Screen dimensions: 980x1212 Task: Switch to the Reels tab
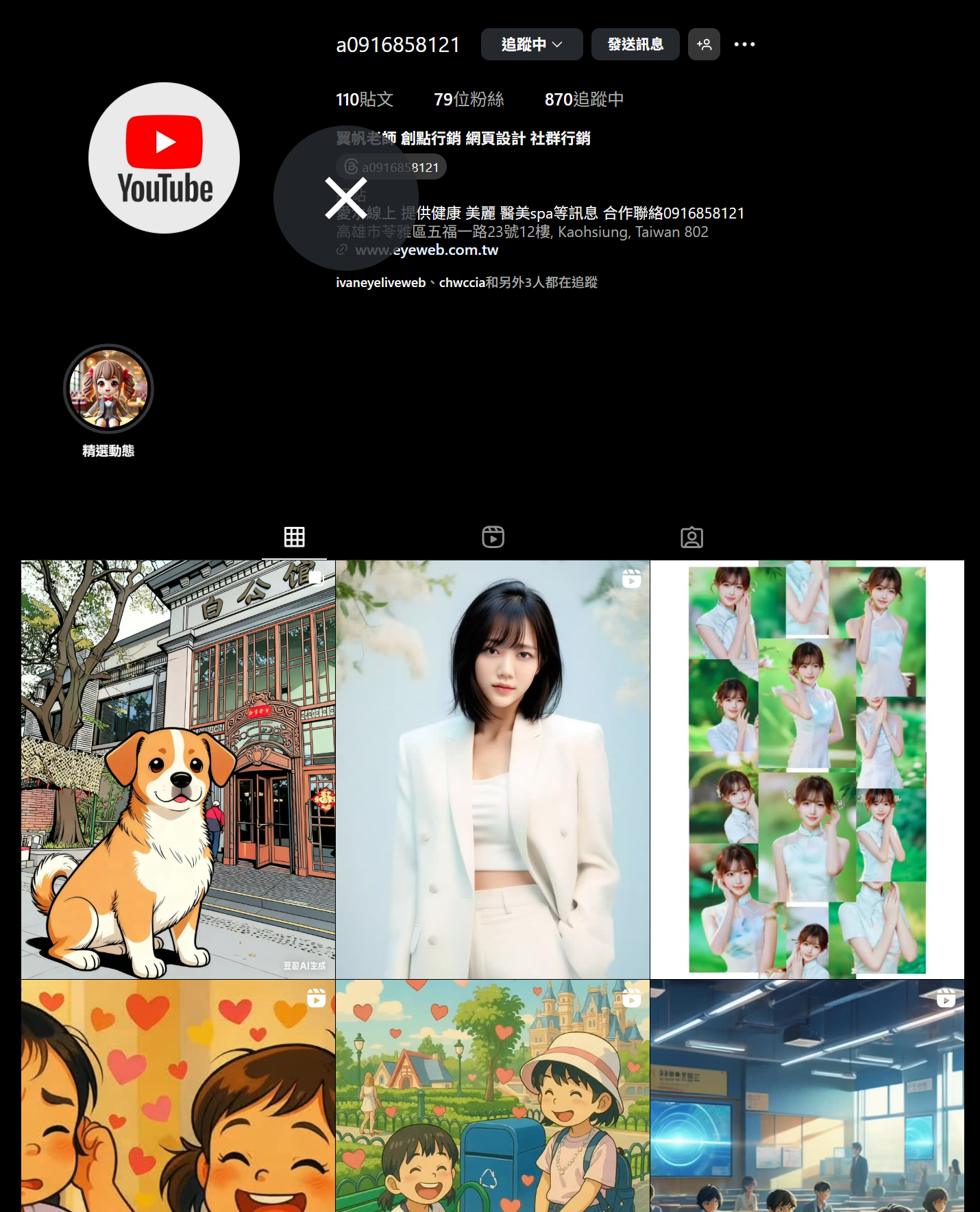(x=493, y=537)
